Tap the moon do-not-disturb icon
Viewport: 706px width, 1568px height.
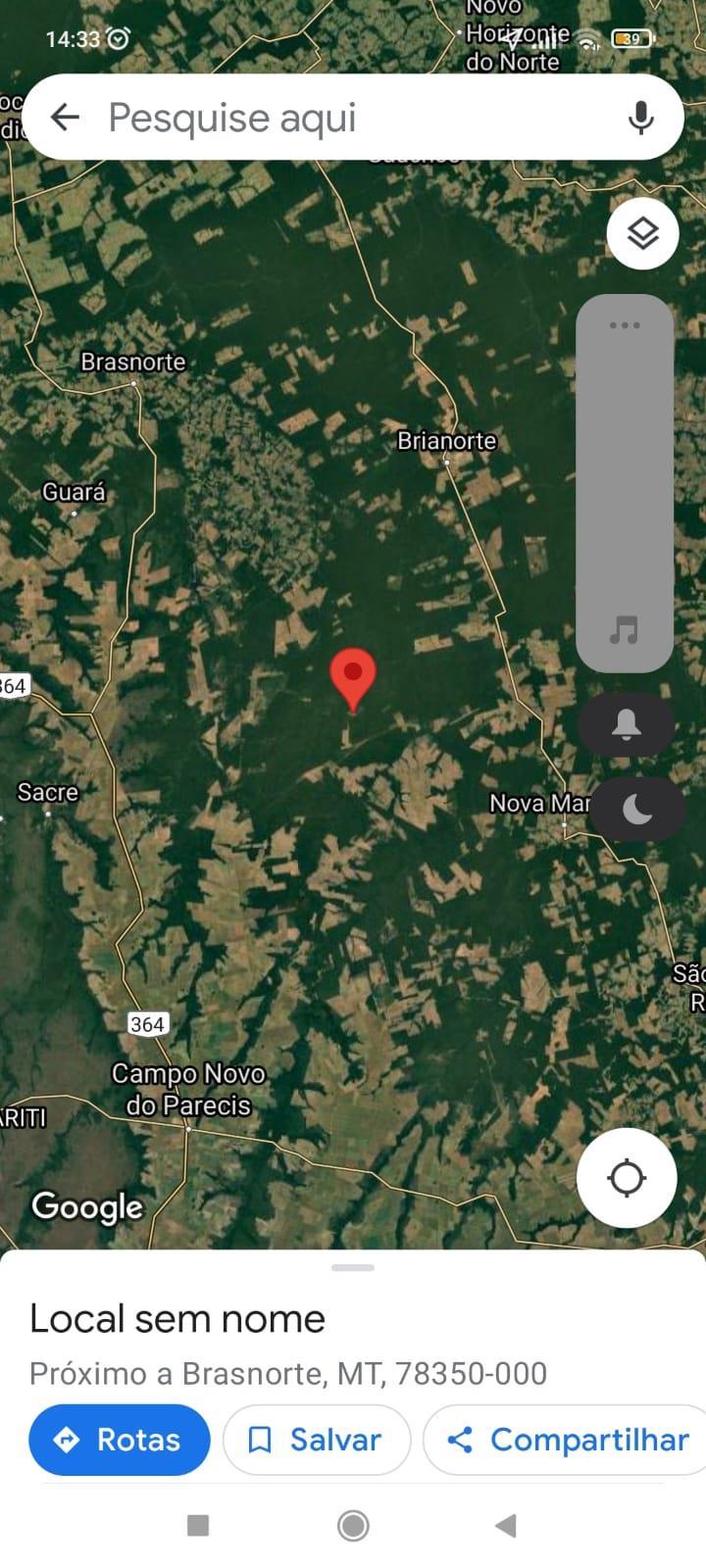(636, 808)
